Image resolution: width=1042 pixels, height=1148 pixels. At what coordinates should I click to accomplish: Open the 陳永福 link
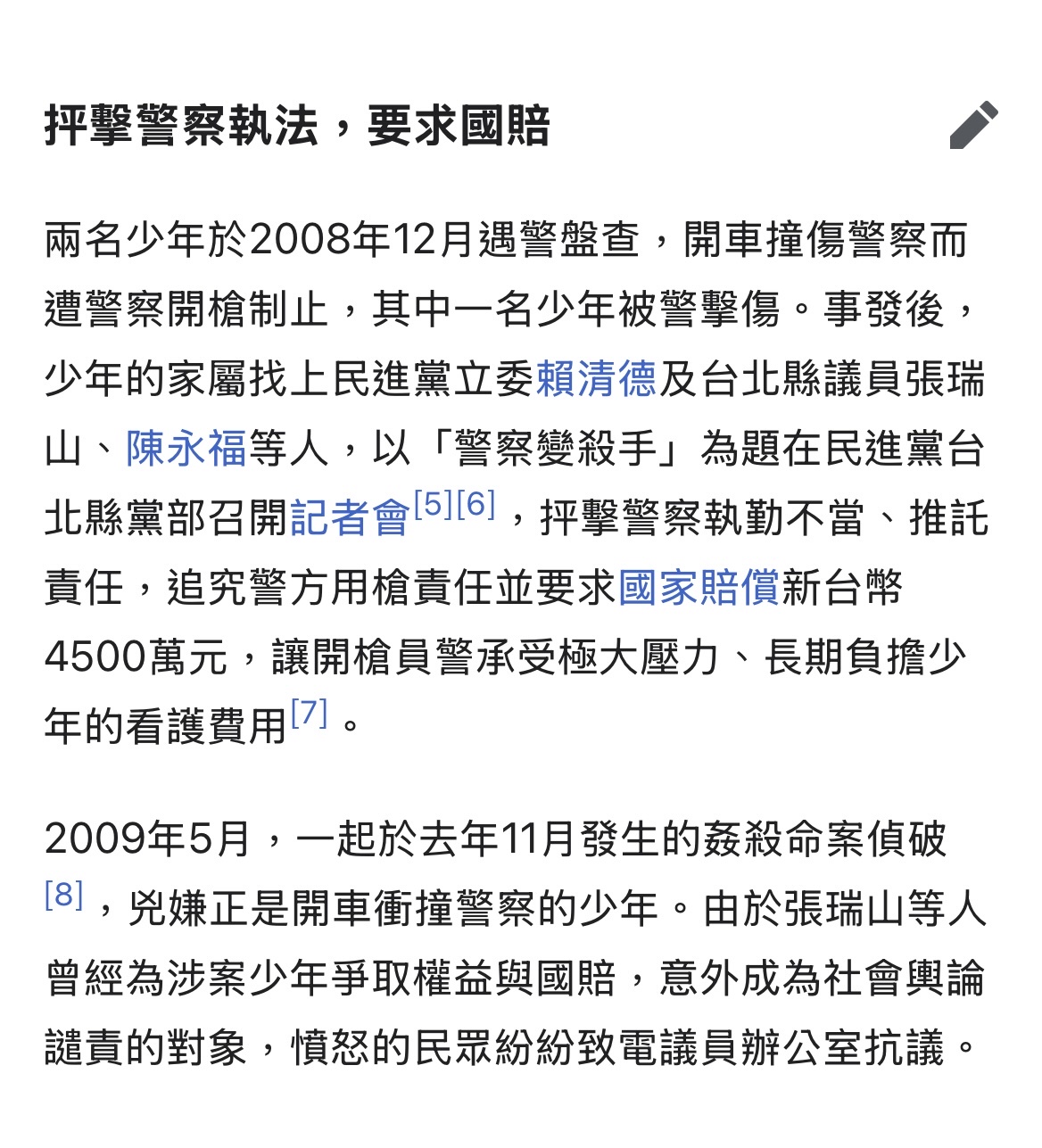(x=186, y=449)
